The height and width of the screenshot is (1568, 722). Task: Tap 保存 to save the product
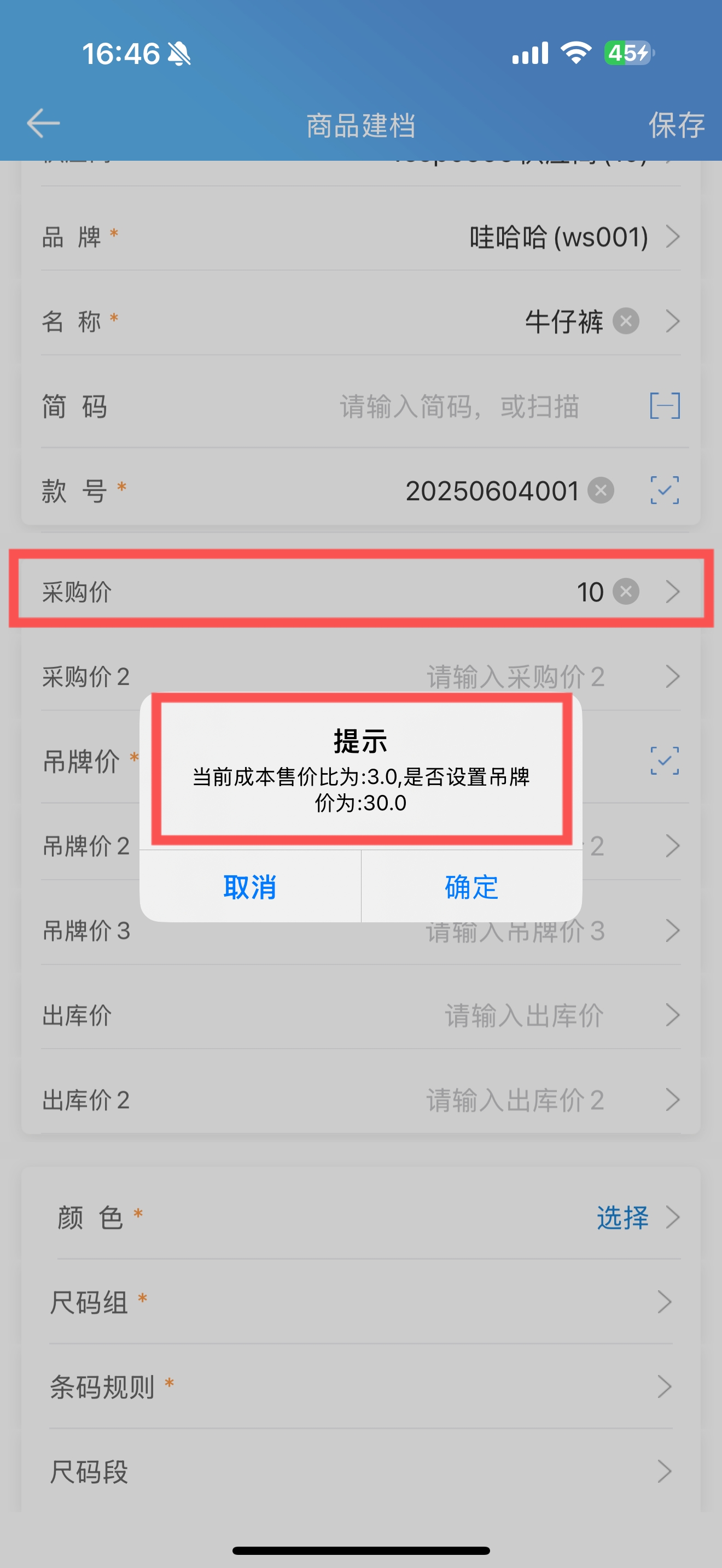coord(677,125)
